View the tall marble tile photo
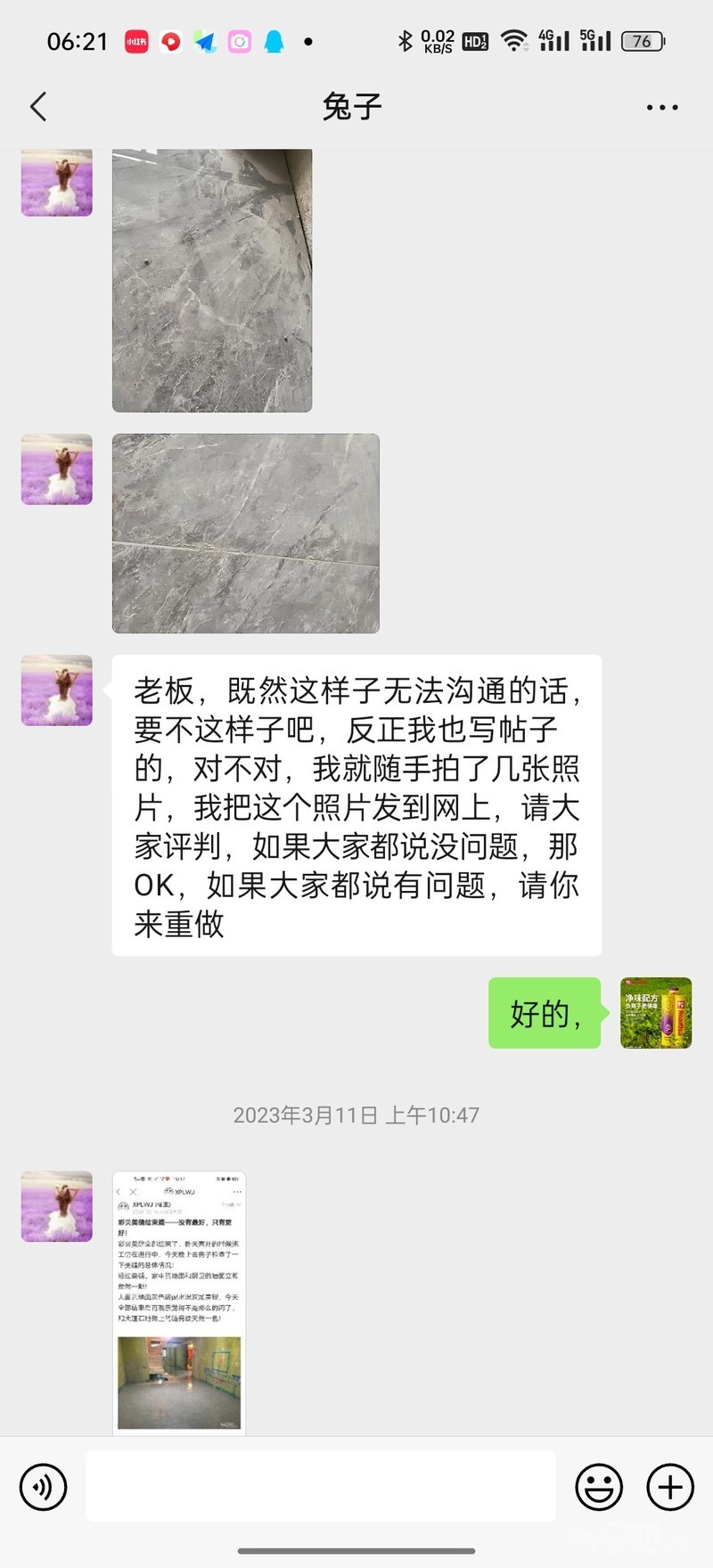Image resolution: width=713 pixels, height=1568 pixels. point(212,280)
